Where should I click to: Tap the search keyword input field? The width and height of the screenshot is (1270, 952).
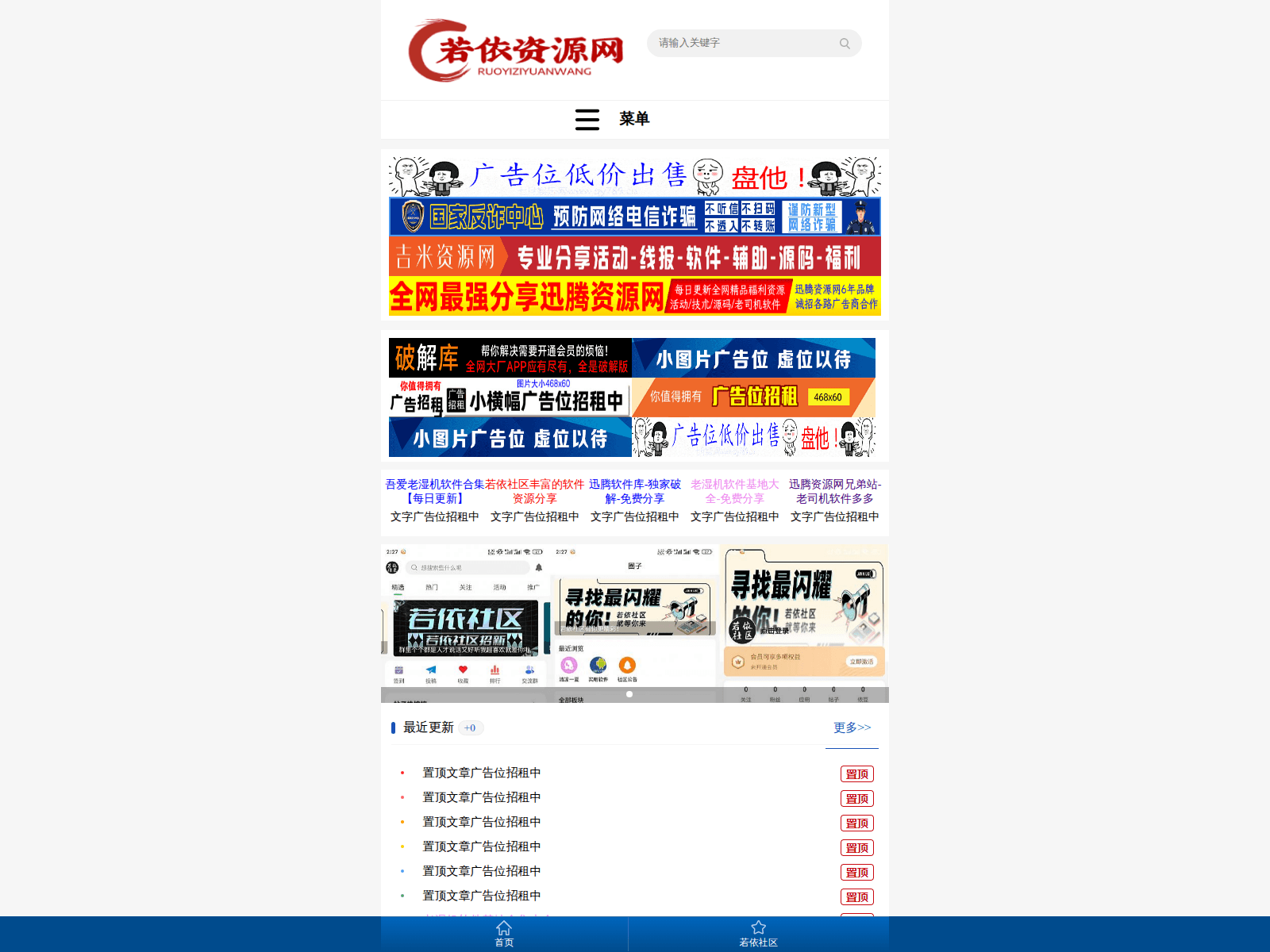point(742,43)
